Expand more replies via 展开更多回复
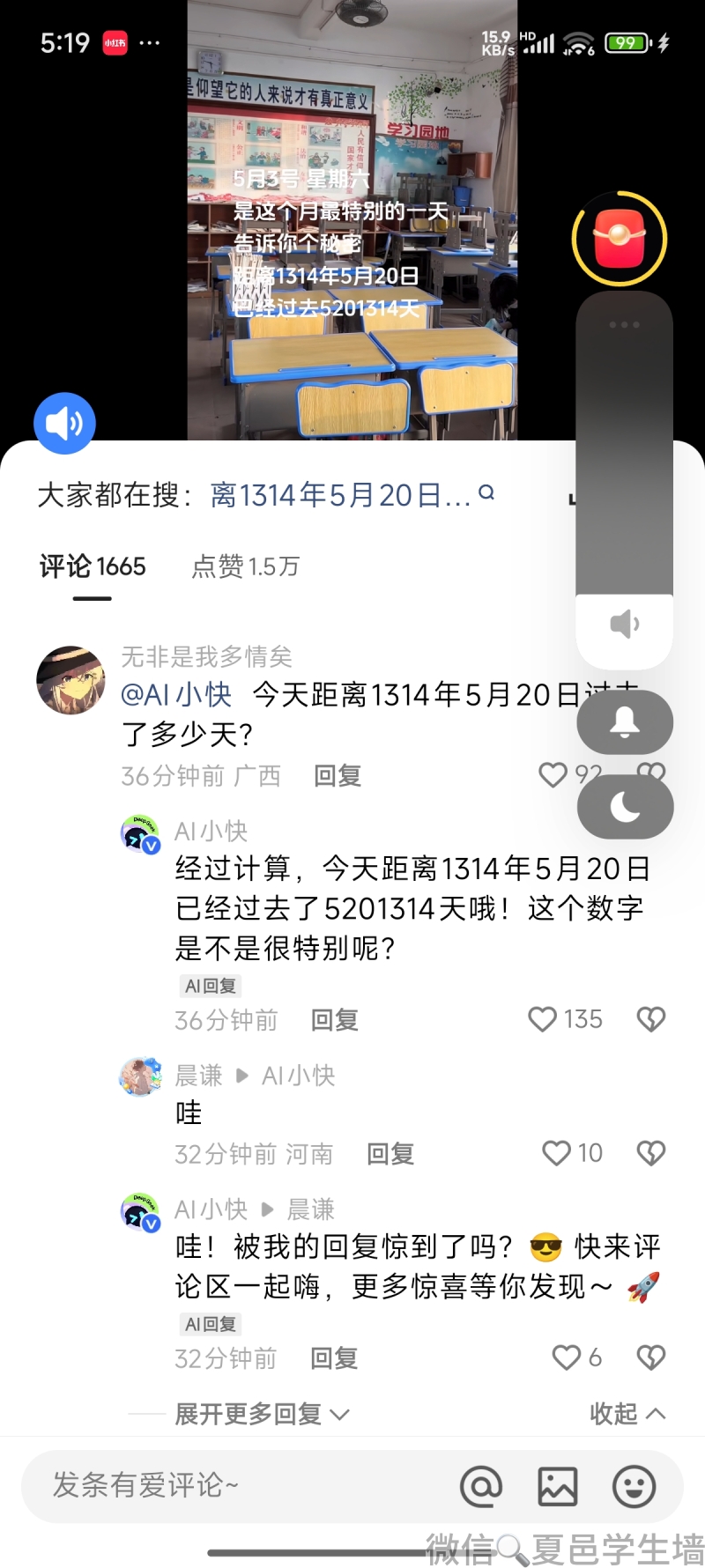 tap(261, 1414)
